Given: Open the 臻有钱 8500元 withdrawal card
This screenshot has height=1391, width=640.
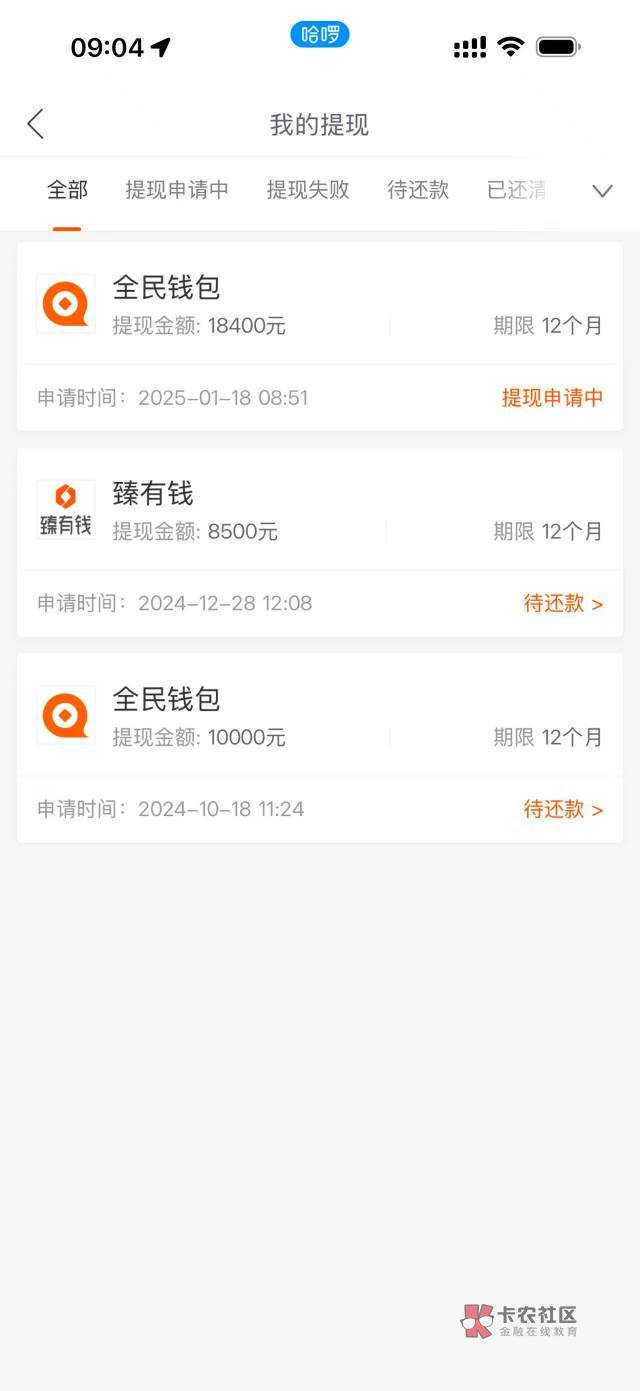Looking at the screenshot, I should tap(320, 543).
